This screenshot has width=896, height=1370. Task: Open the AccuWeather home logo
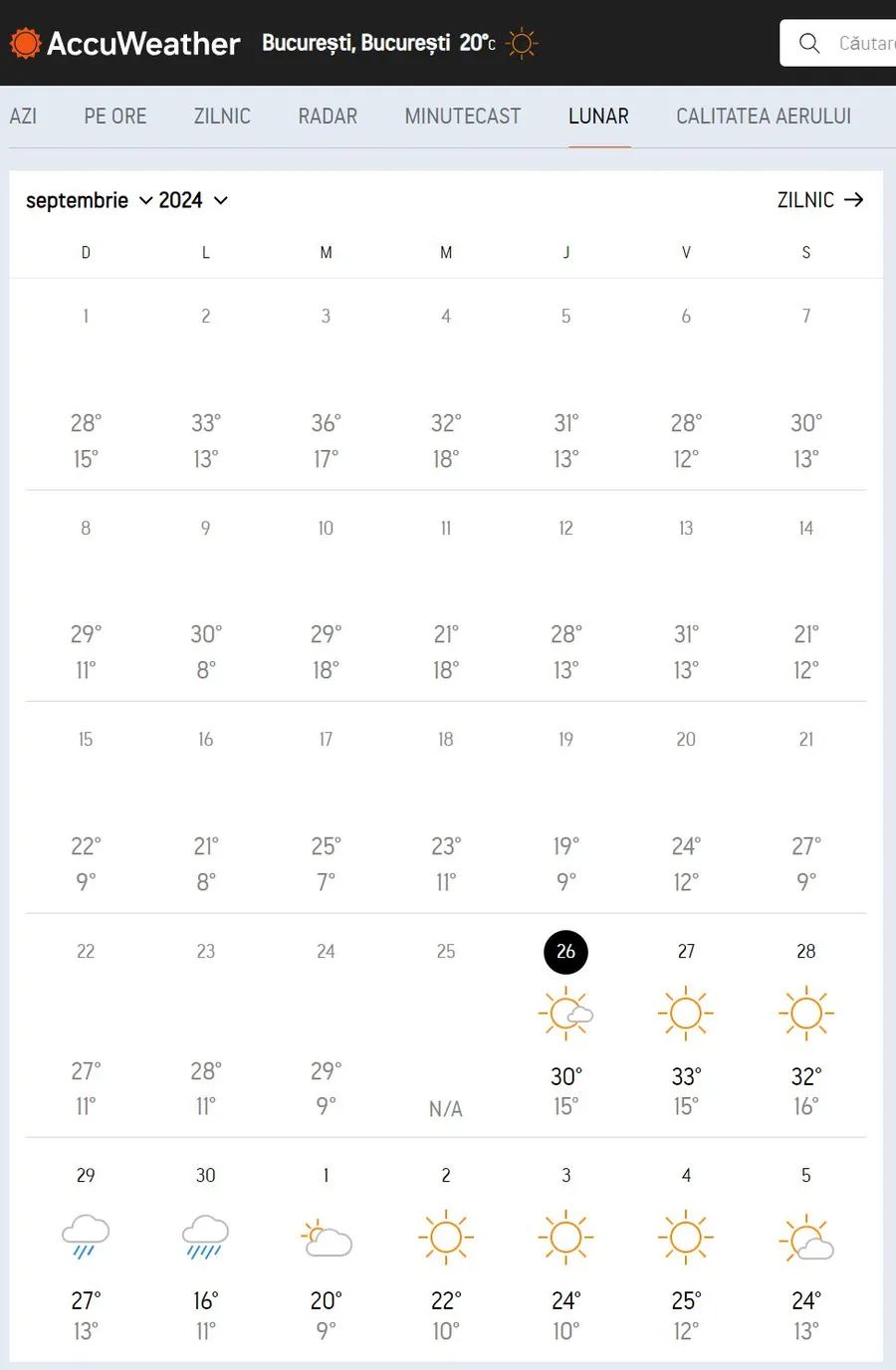point(125,43)
